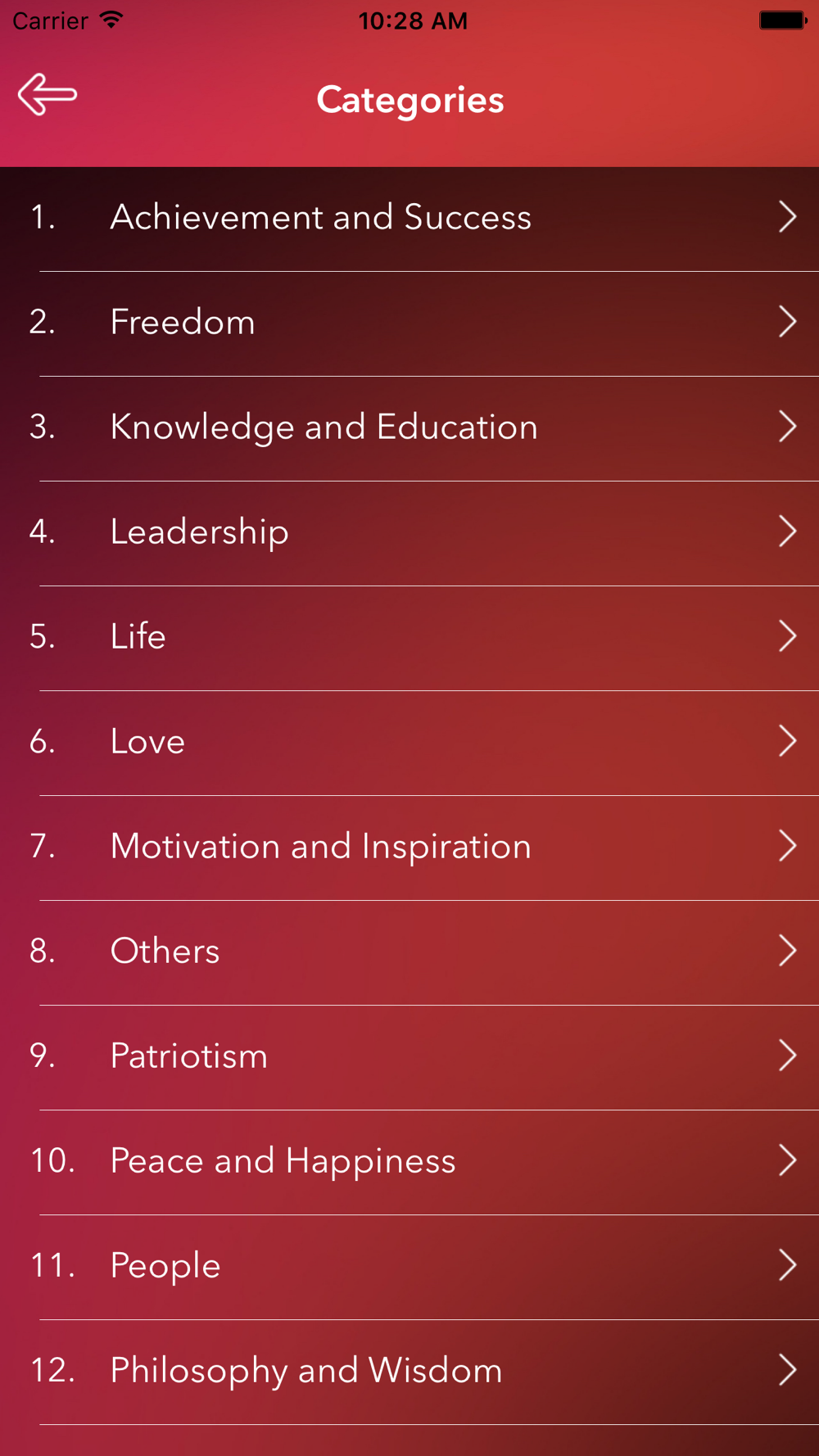Select the People category
This screenshot has height=1456, width=819.
(x=409, y=1268)
